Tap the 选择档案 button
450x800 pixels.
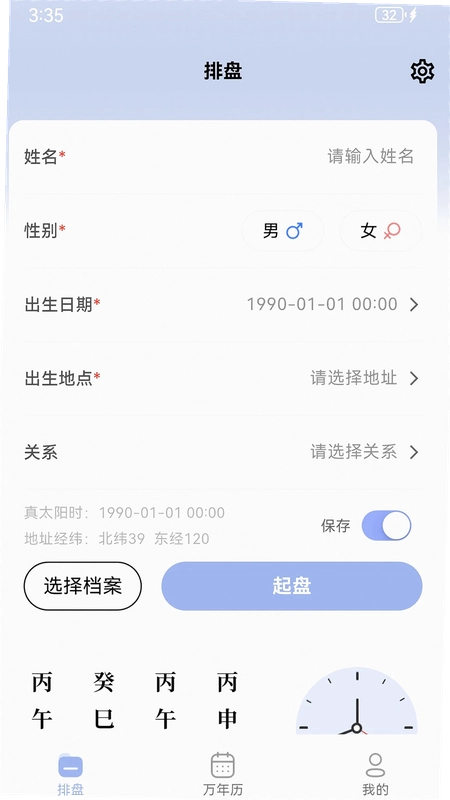point(83,586)
